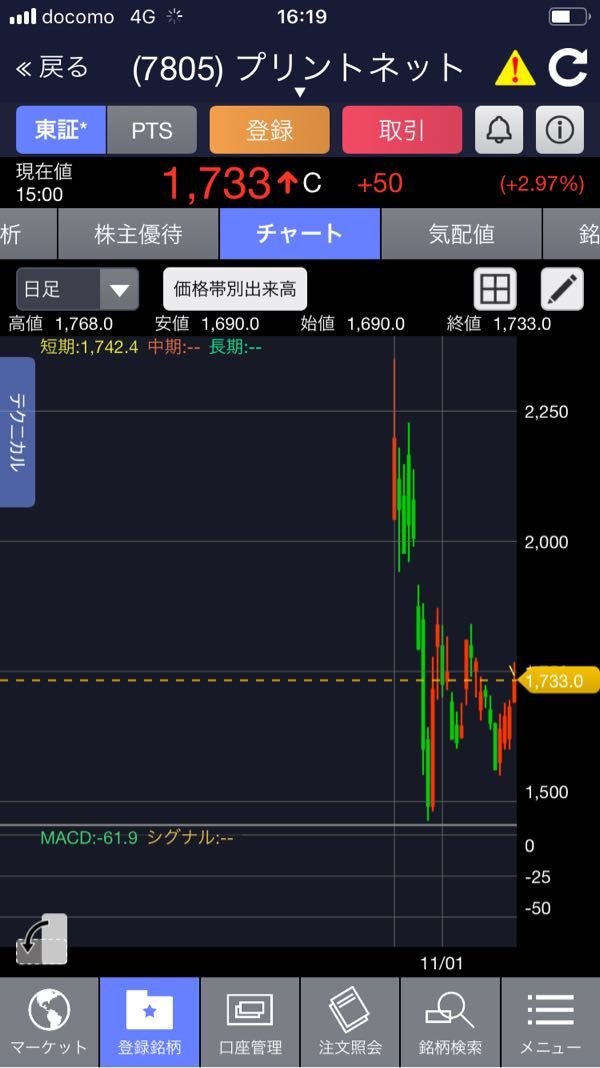Open the chart drawing pencil tool
This screenshot has height=1068, width=600.
click(x=562, y=289)
